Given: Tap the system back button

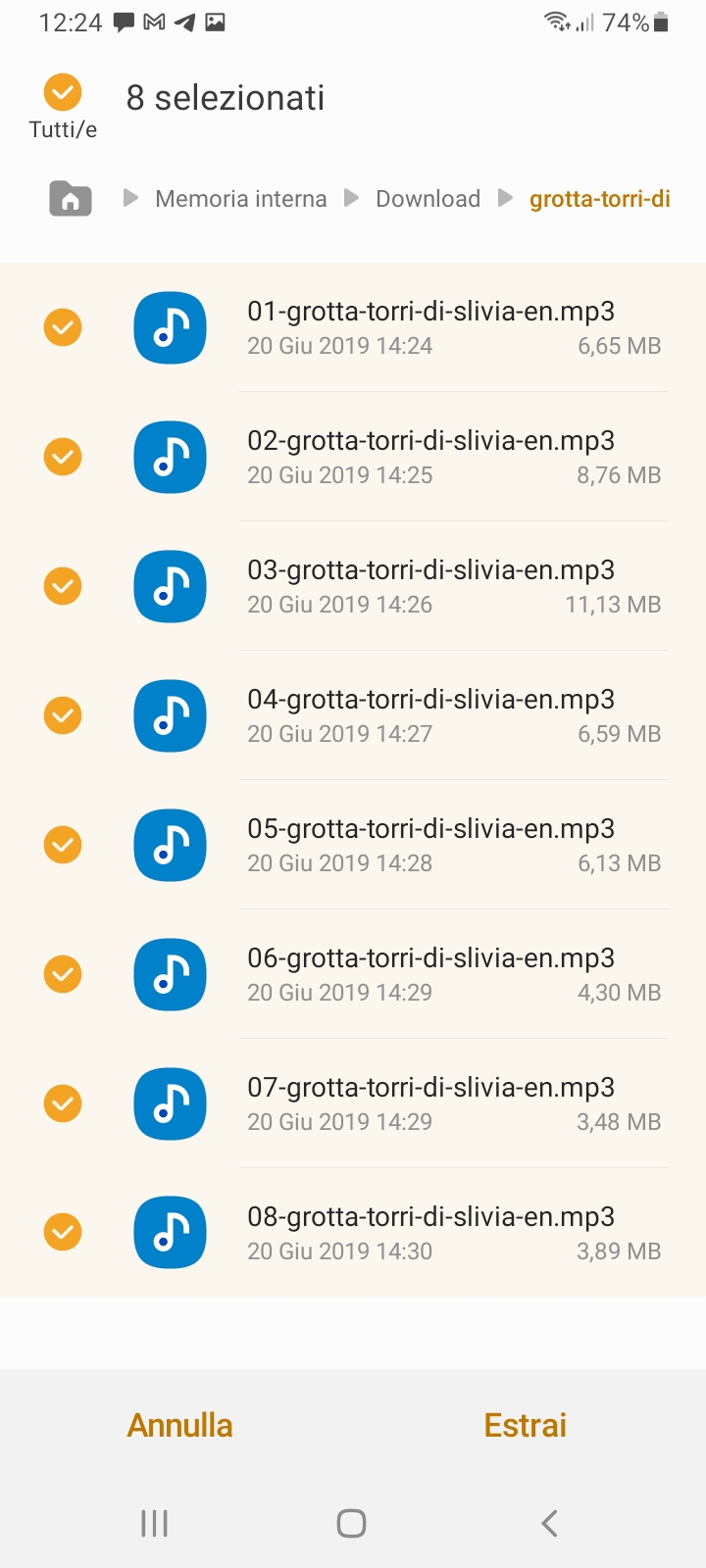Looking at the screenshot, I should [549, 1523].
